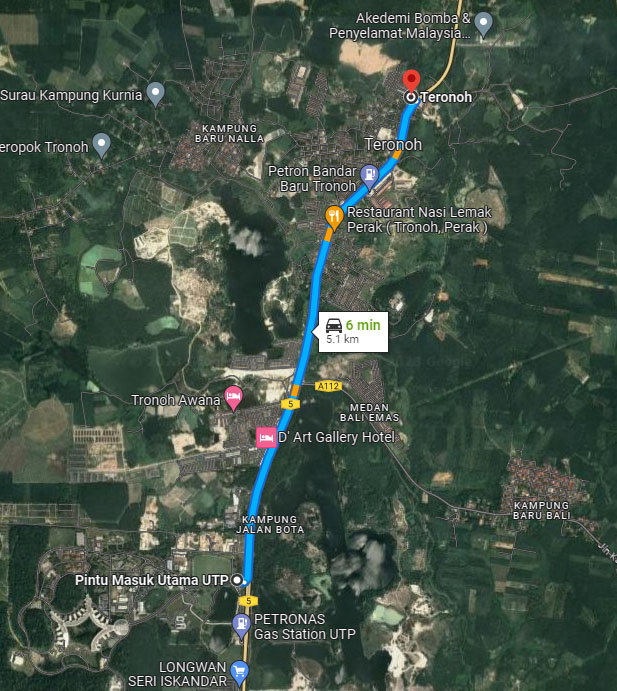
Task: Select the red Teronoh destination pin
Action: pyautogui.click(x=411, y=81)
